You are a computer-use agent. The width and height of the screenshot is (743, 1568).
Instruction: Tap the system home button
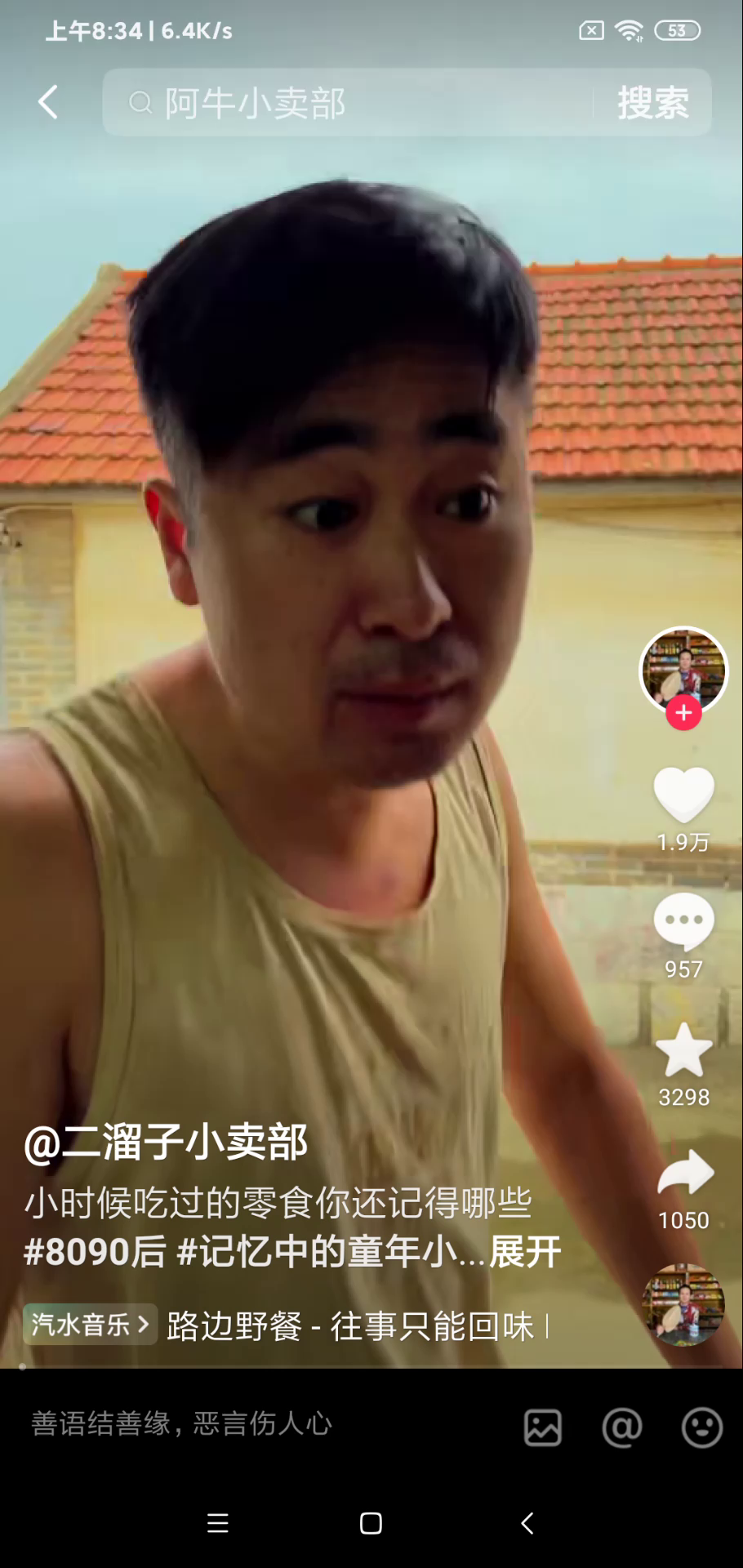371,1523
